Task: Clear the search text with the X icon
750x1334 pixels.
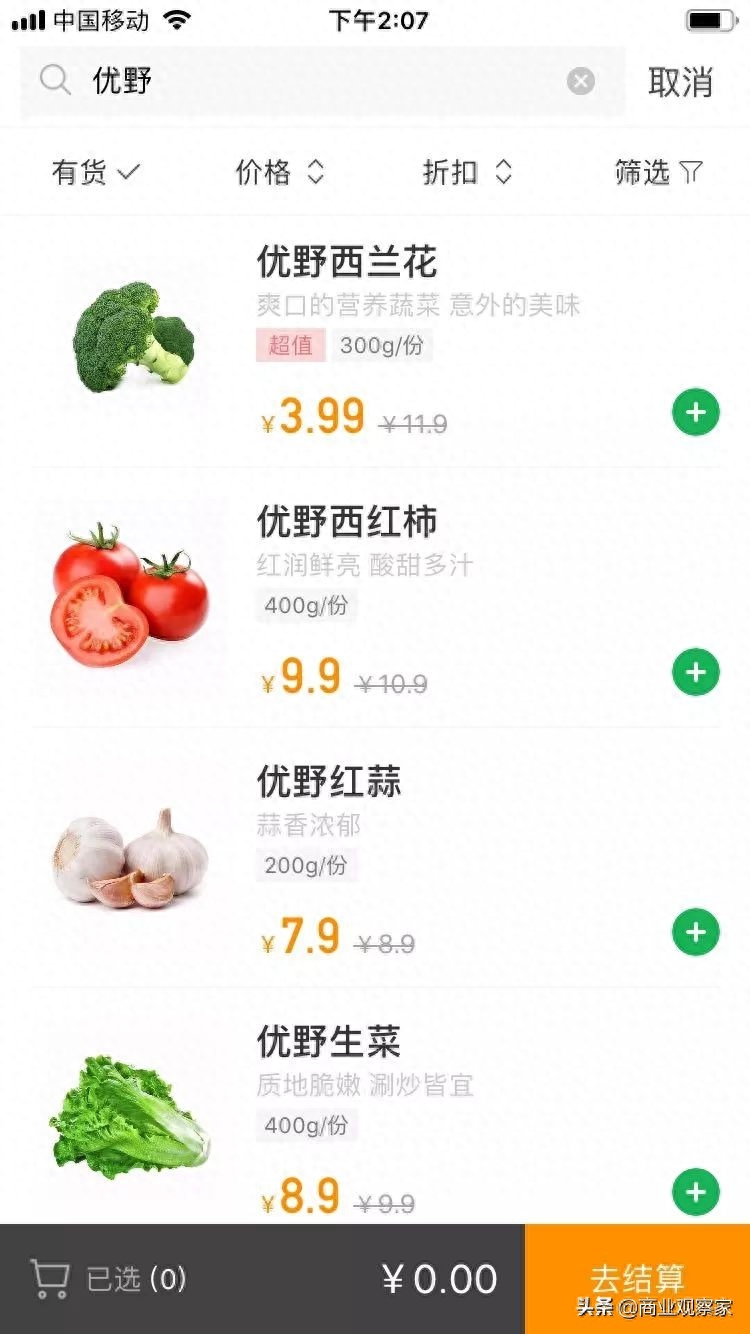Action: click(x=581, y=81)
